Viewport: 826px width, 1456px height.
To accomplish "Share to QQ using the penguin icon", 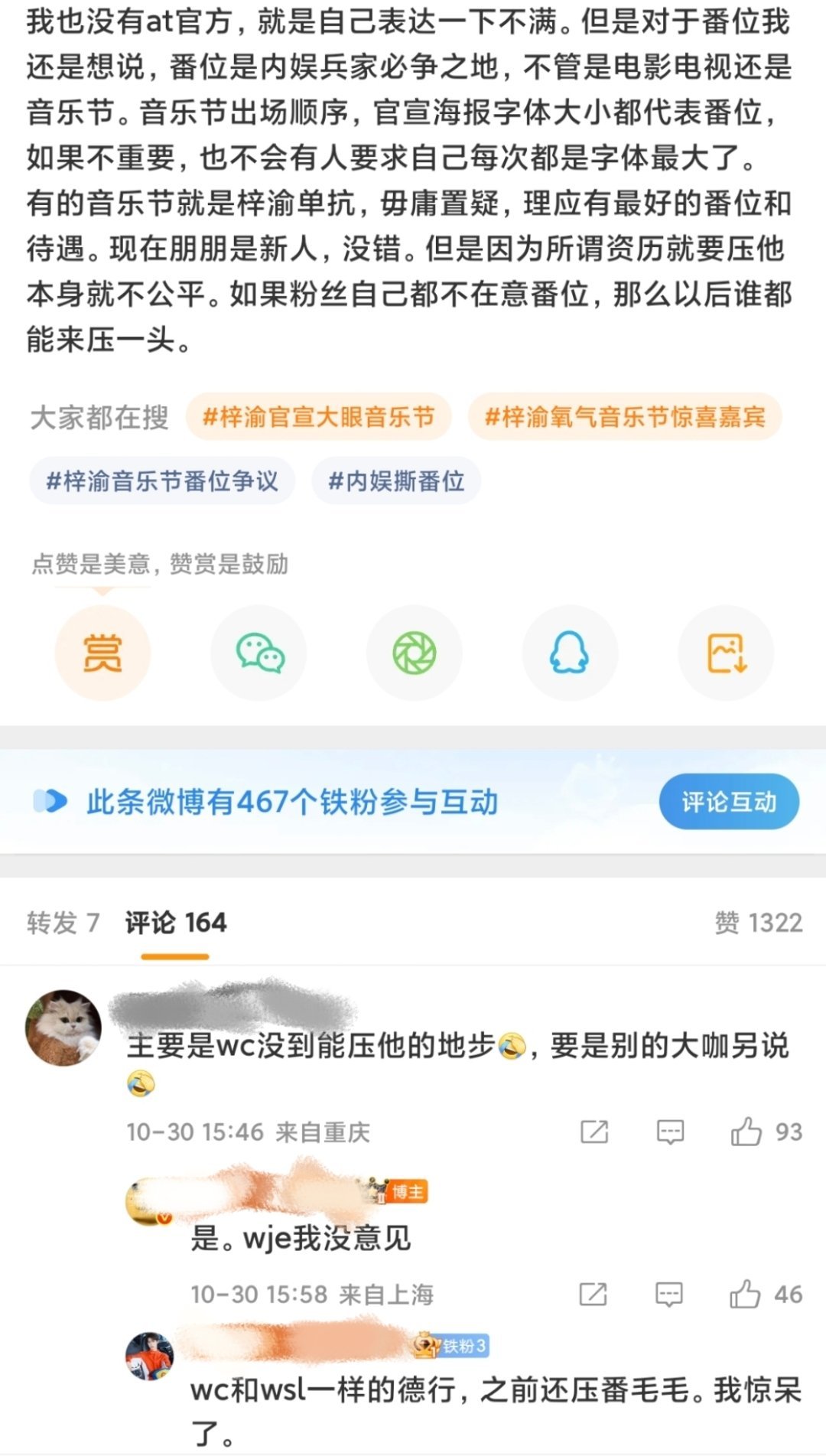I will 570,653.
